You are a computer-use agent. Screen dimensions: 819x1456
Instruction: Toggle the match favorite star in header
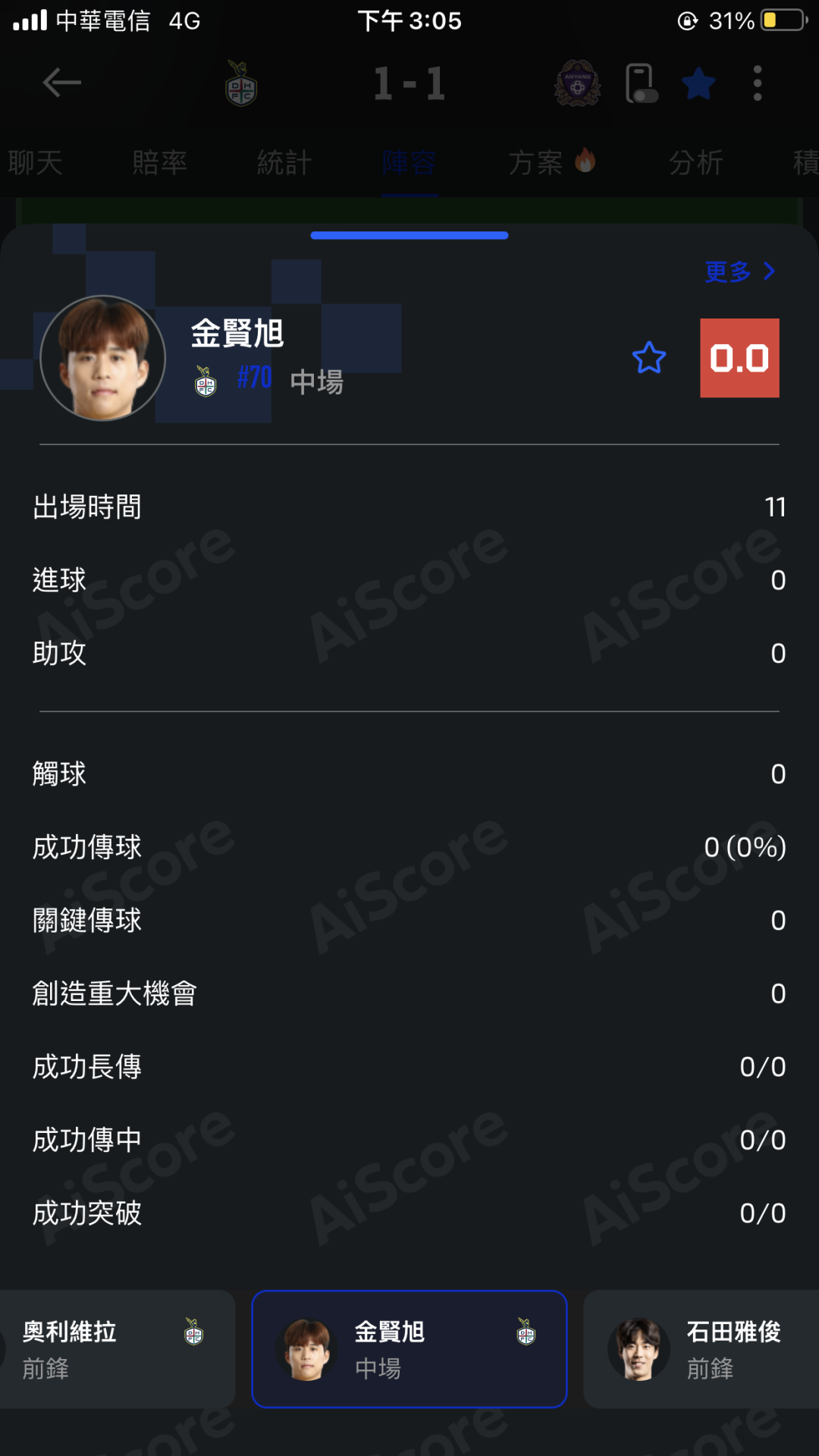click(698, 83)
